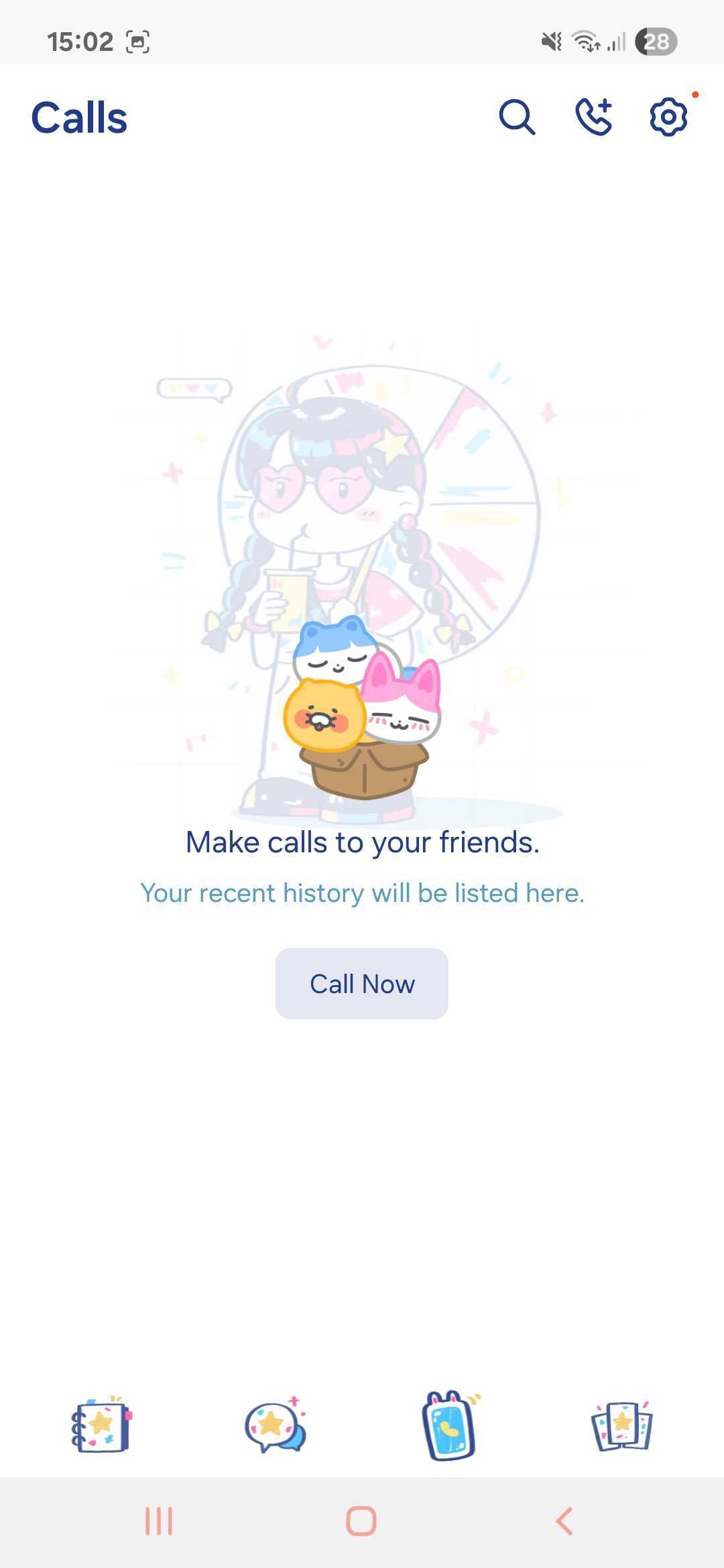Switch to the chats bubble tab
The height and width of the screenshot is (1568, 724).
[x=276, y=1426]
